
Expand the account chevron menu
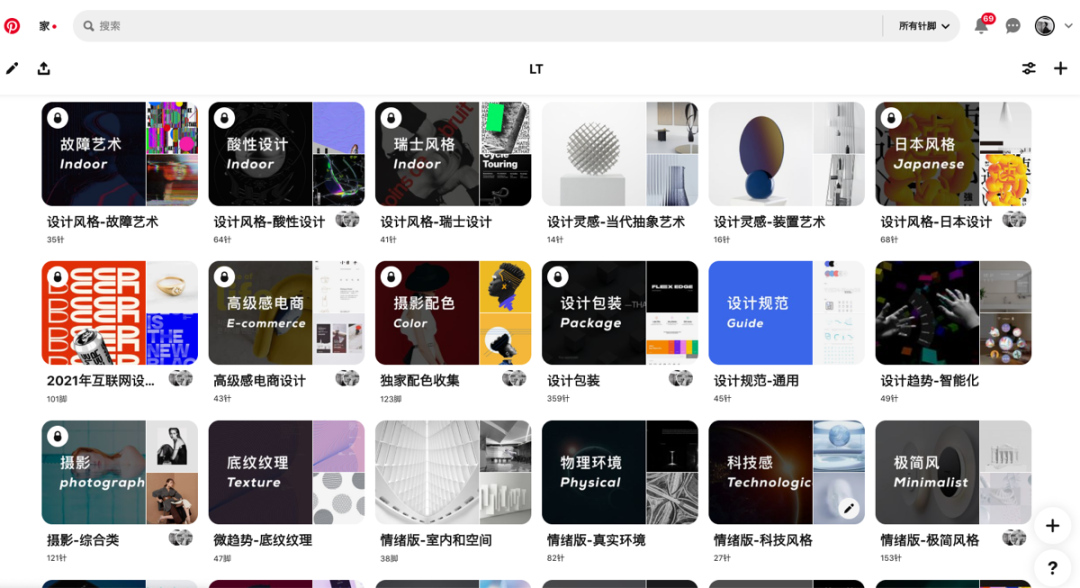(1068, 26)
